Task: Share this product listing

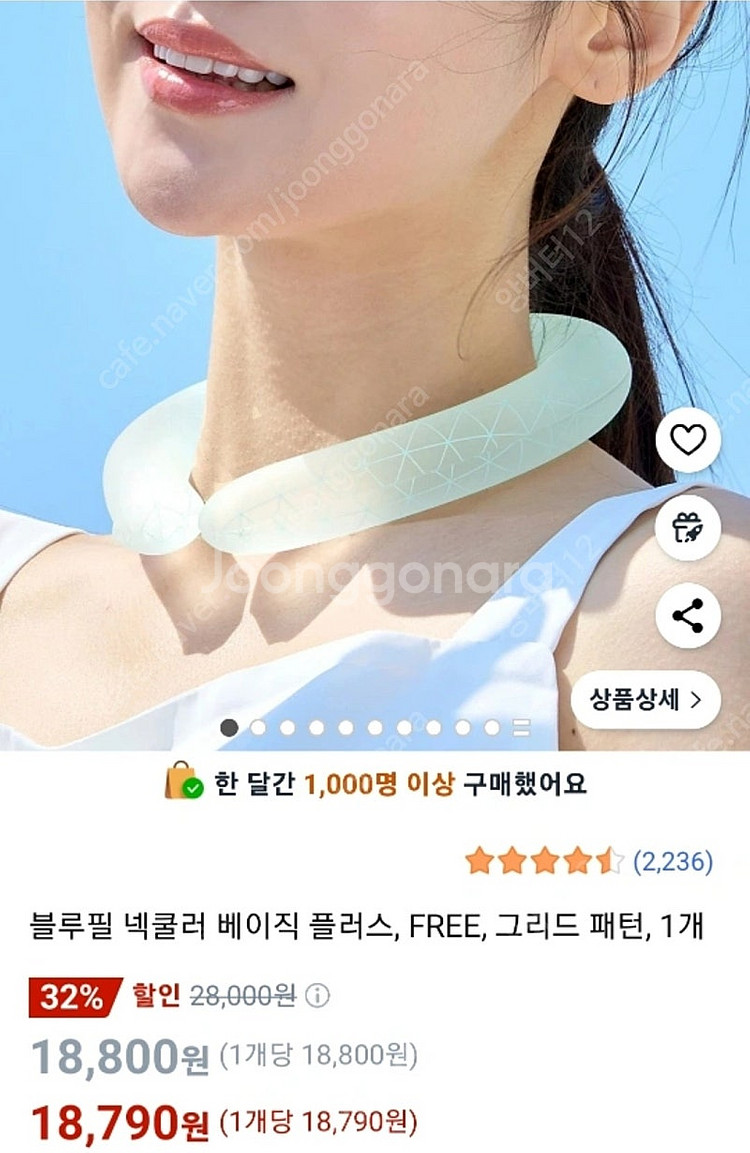Action: click(x=688, y=615)
